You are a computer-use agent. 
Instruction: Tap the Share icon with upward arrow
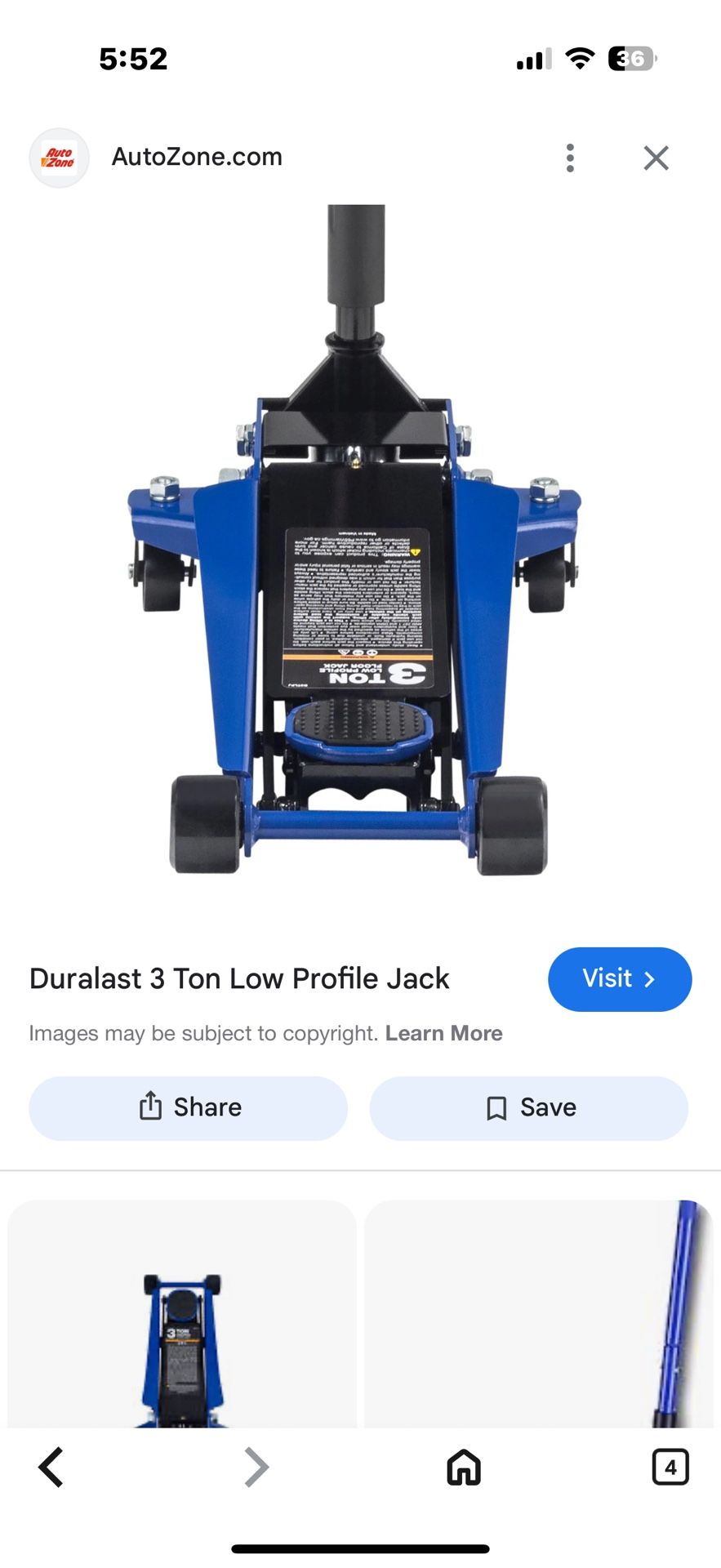tap(149, 1107)
